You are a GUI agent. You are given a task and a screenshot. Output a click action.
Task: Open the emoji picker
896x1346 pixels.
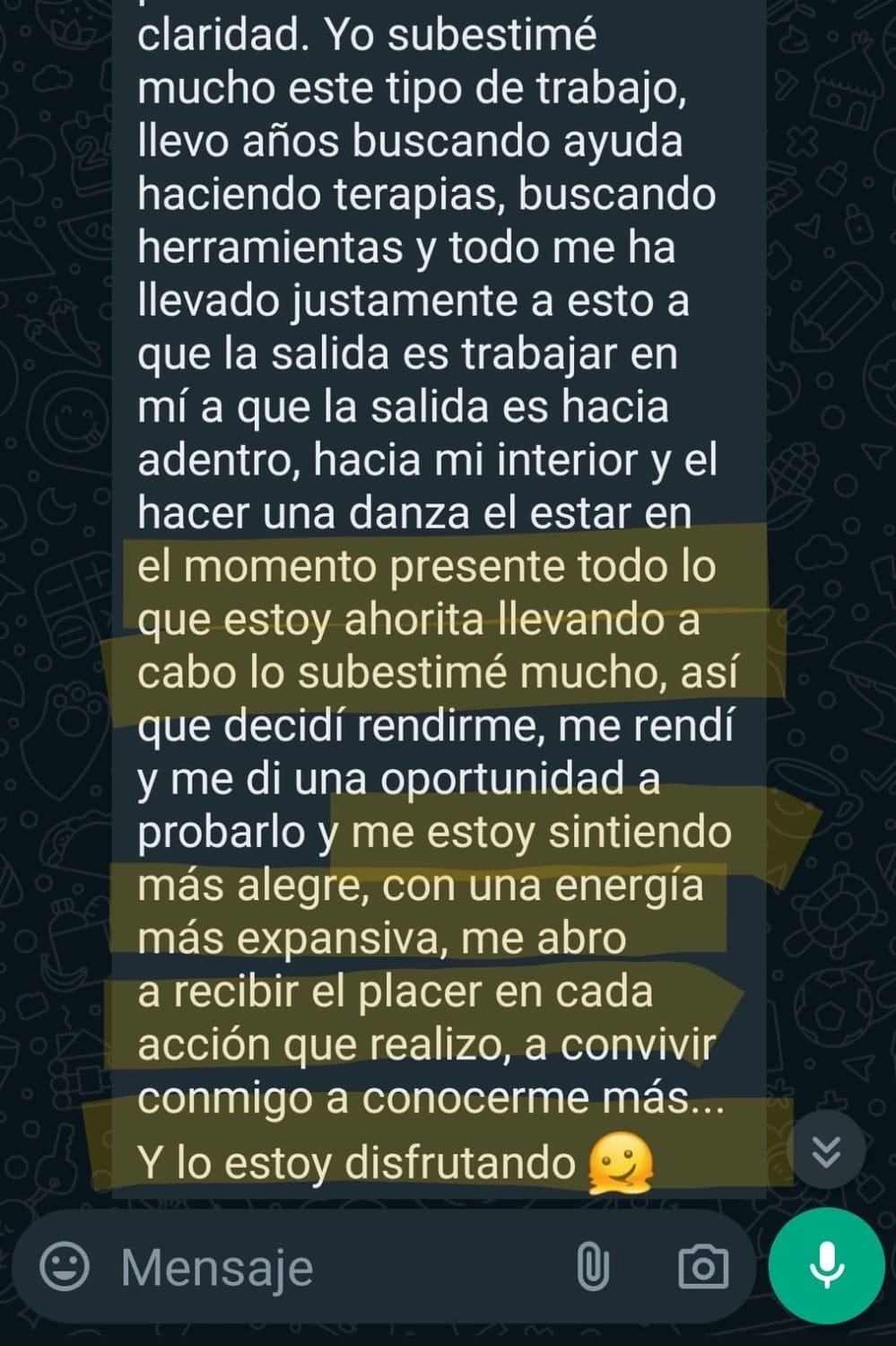pos(65,1267)
